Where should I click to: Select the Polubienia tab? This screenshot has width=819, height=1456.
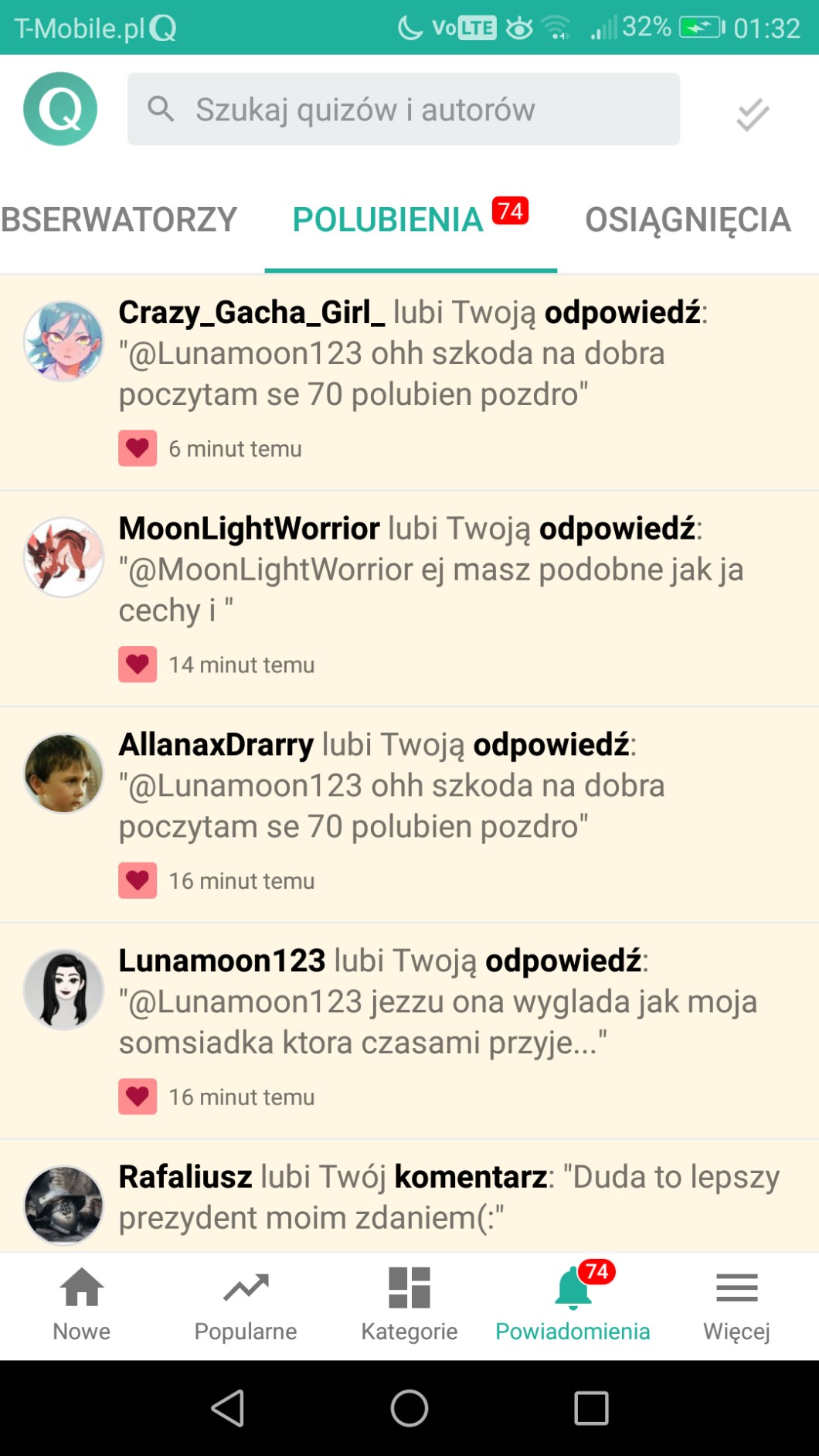tap(410, 219)
